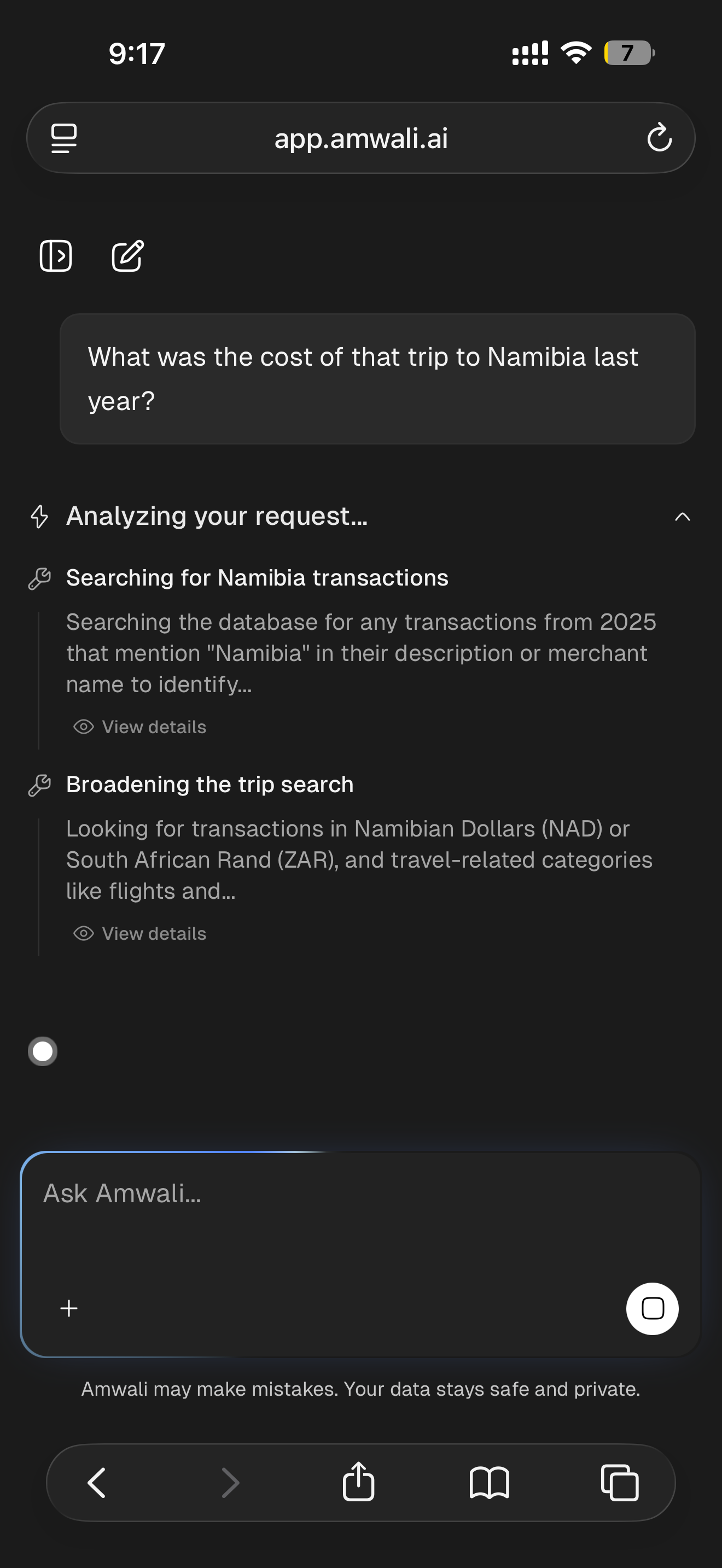Open the sidebar panel toggle
This screenshot has height=1568, width=722.
click(55, 256)
